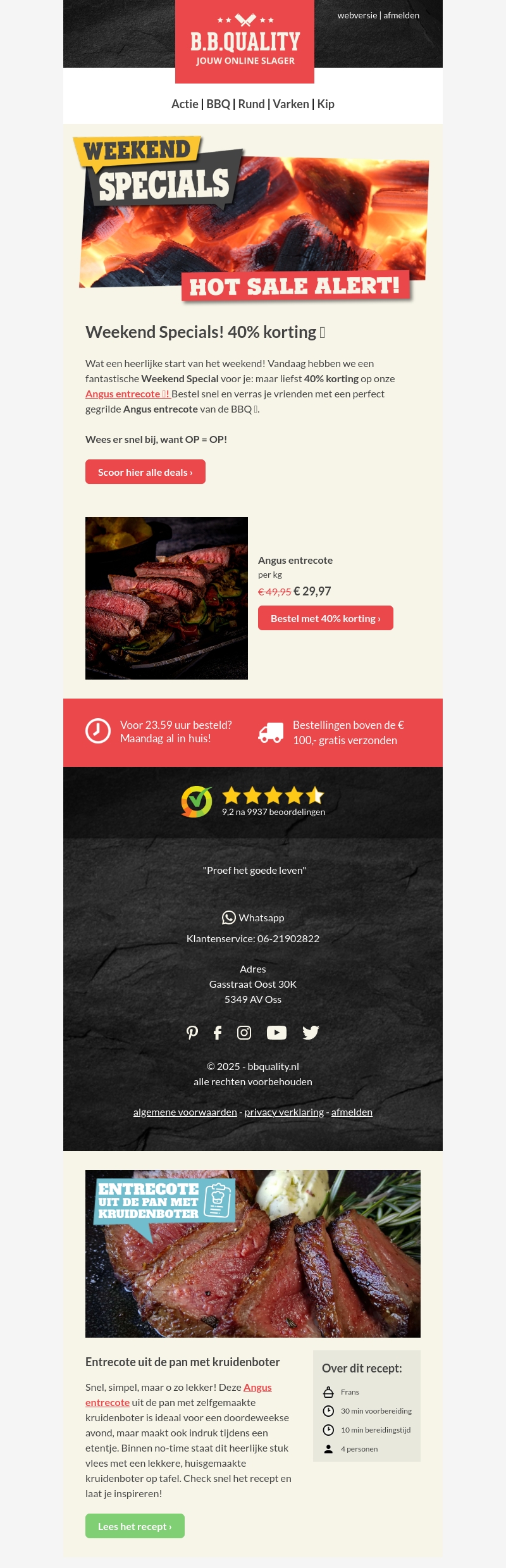Screen dimensions: 506x1568
Task: Tap the Lees het recept button
Action: [x=135, y=1526]
